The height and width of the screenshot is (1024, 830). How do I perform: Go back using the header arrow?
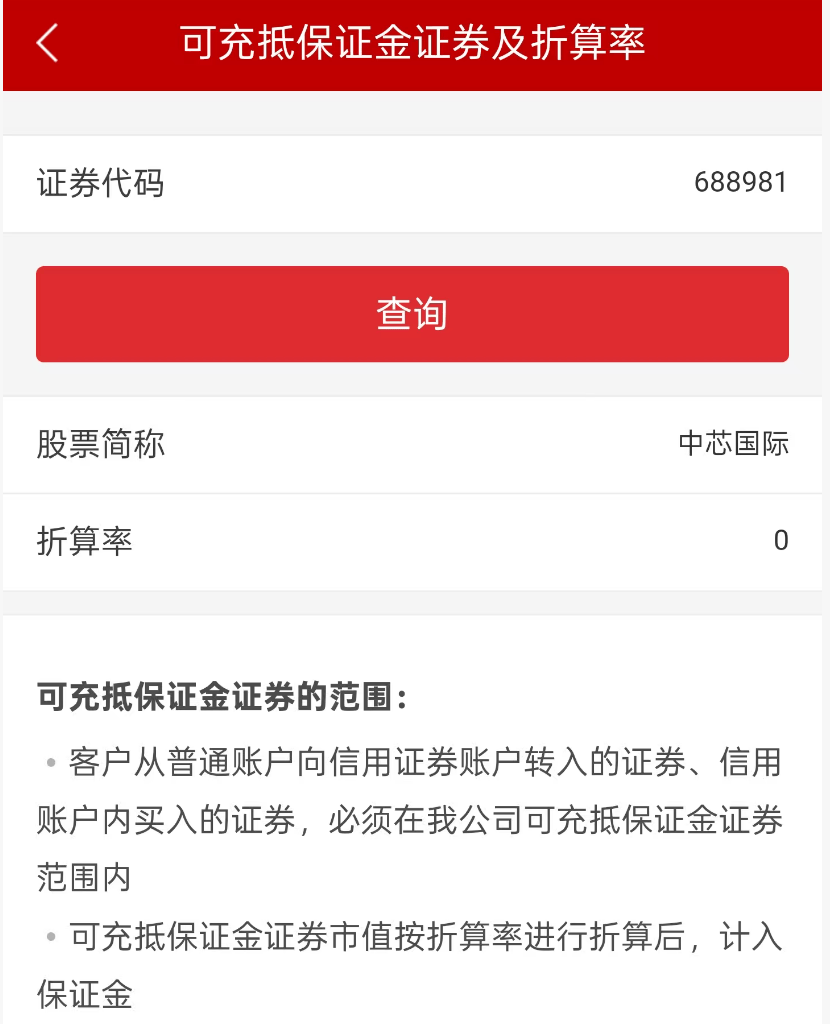point(47,43)
